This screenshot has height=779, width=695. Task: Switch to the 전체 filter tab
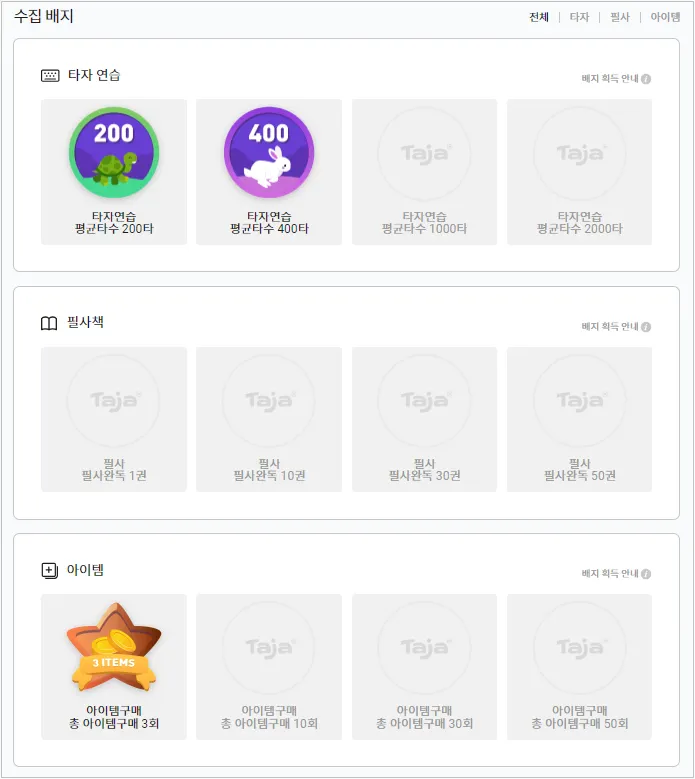[539, 17]
